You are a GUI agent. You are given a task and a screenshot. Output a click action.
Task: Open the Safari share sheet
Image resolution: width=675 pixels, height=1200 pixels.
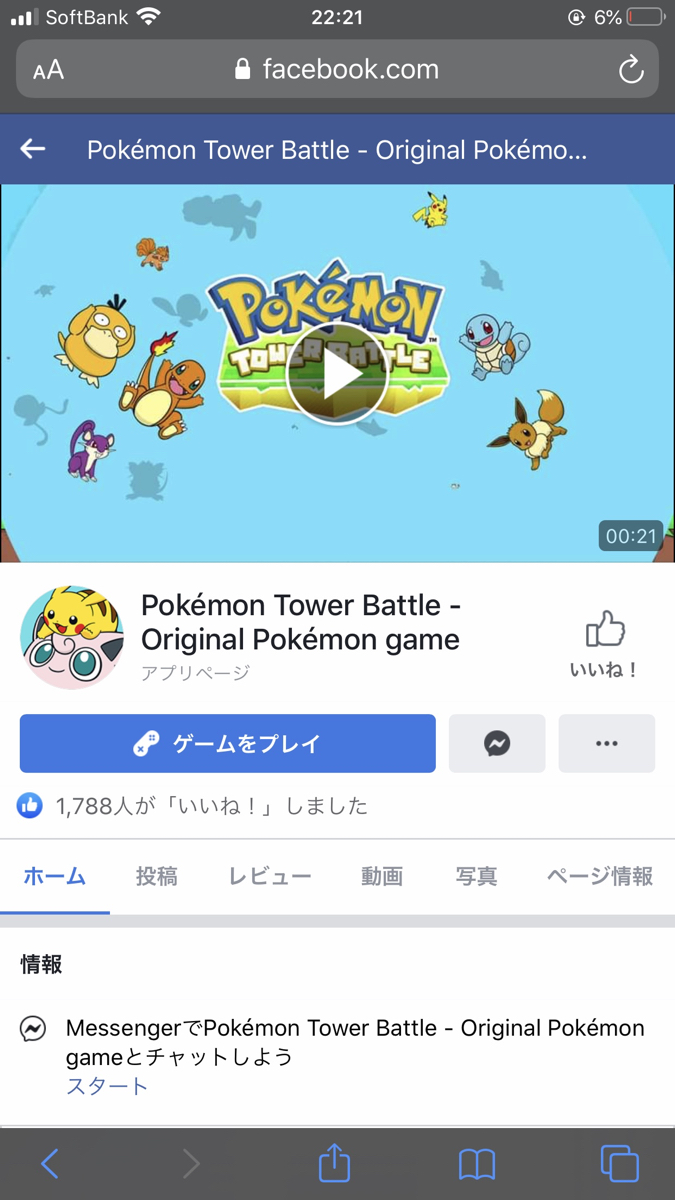pyautogui.click(x=334, y=1163)
